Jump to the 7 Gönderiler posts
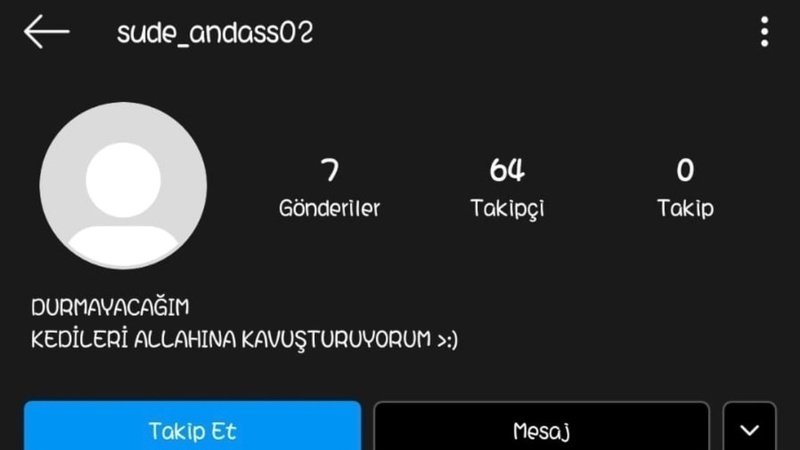The height and width of the screenshot is (450, 800). click(x=329, y=187)
